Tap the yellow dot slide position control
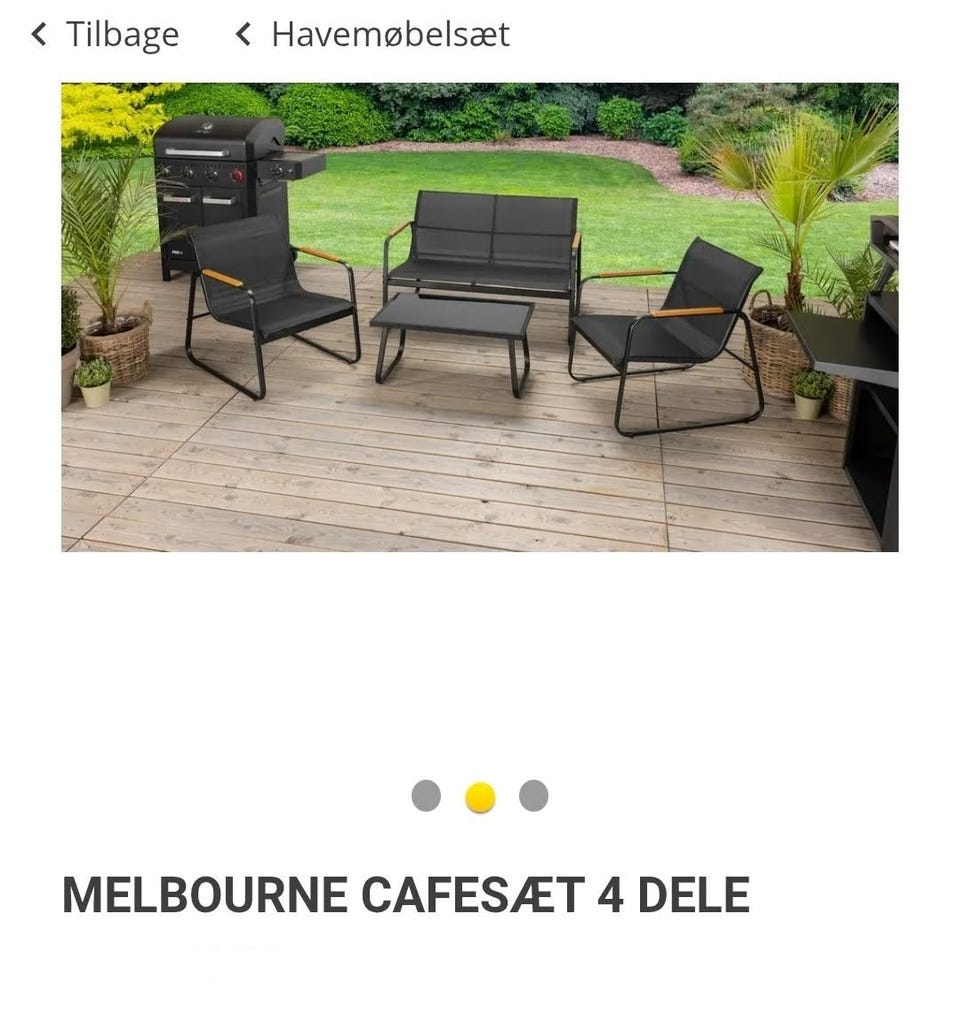The width and height of the screenshot is (960, 1018). pyautogui.click(x=480, y=797)
